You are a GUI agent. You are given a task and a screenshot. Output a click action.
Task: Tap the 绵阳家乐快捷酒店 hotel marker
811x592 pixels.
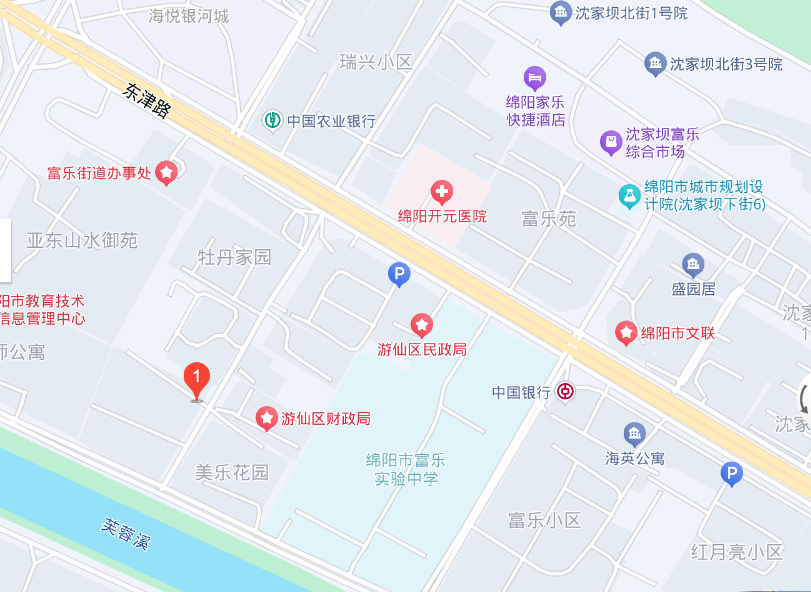[x=536, y=78]
